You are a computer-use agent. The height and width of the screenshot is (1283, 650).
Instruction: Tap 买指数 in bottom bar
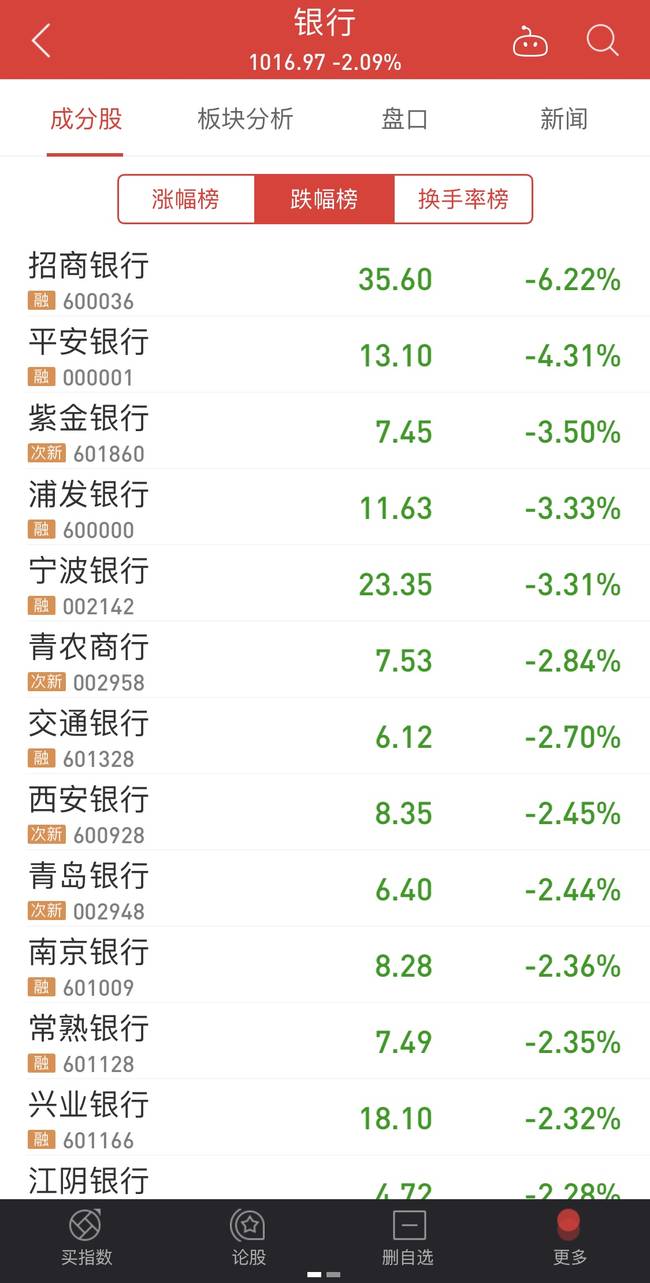coord(86,1239)
